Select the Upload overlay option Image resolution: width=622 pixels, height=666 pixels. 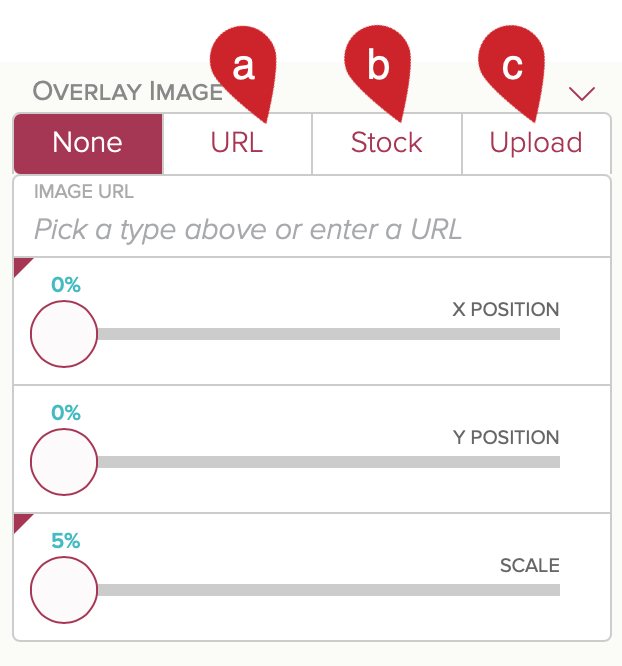[535, 143]
